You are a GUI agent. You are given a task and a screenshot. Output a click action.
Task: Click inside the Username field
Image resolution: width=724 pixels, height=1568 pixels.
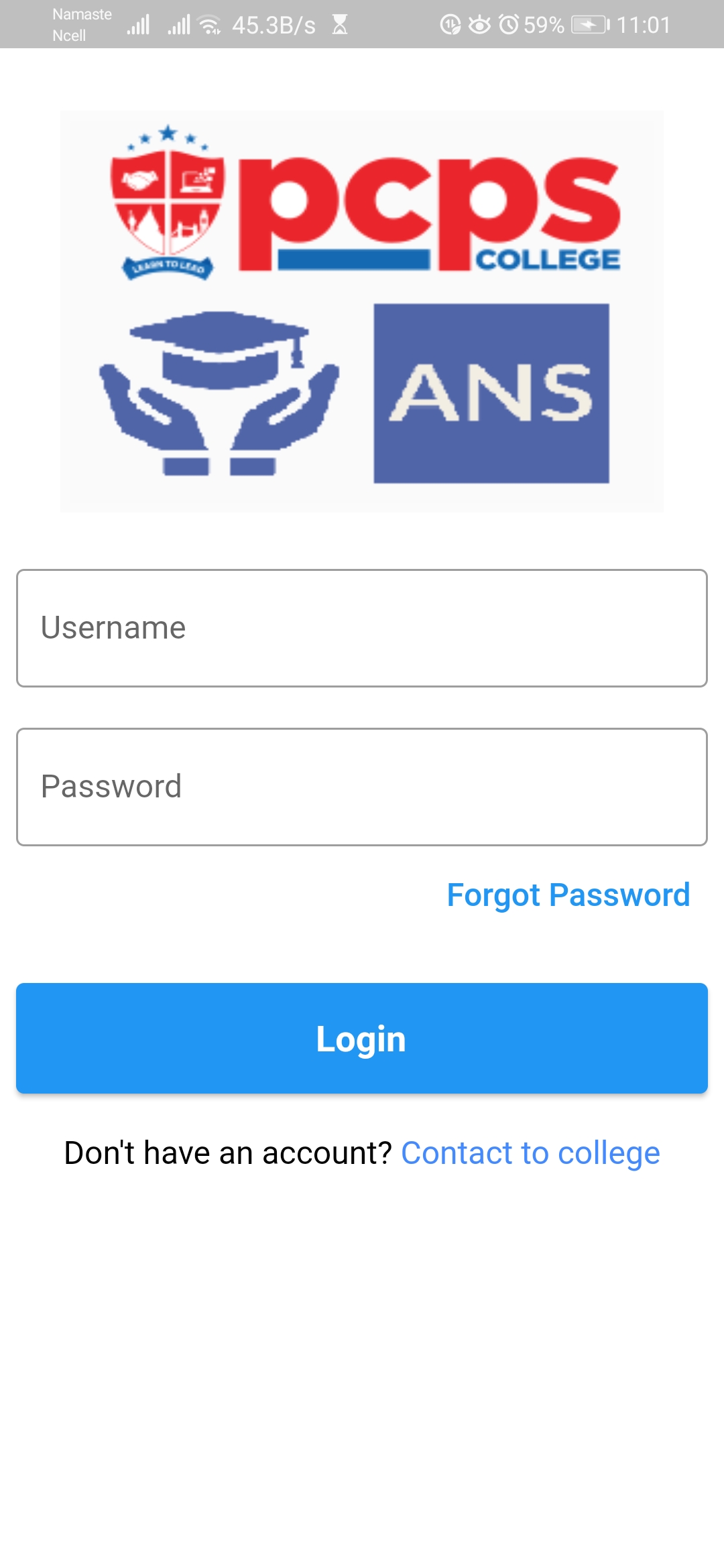(362, 628)
